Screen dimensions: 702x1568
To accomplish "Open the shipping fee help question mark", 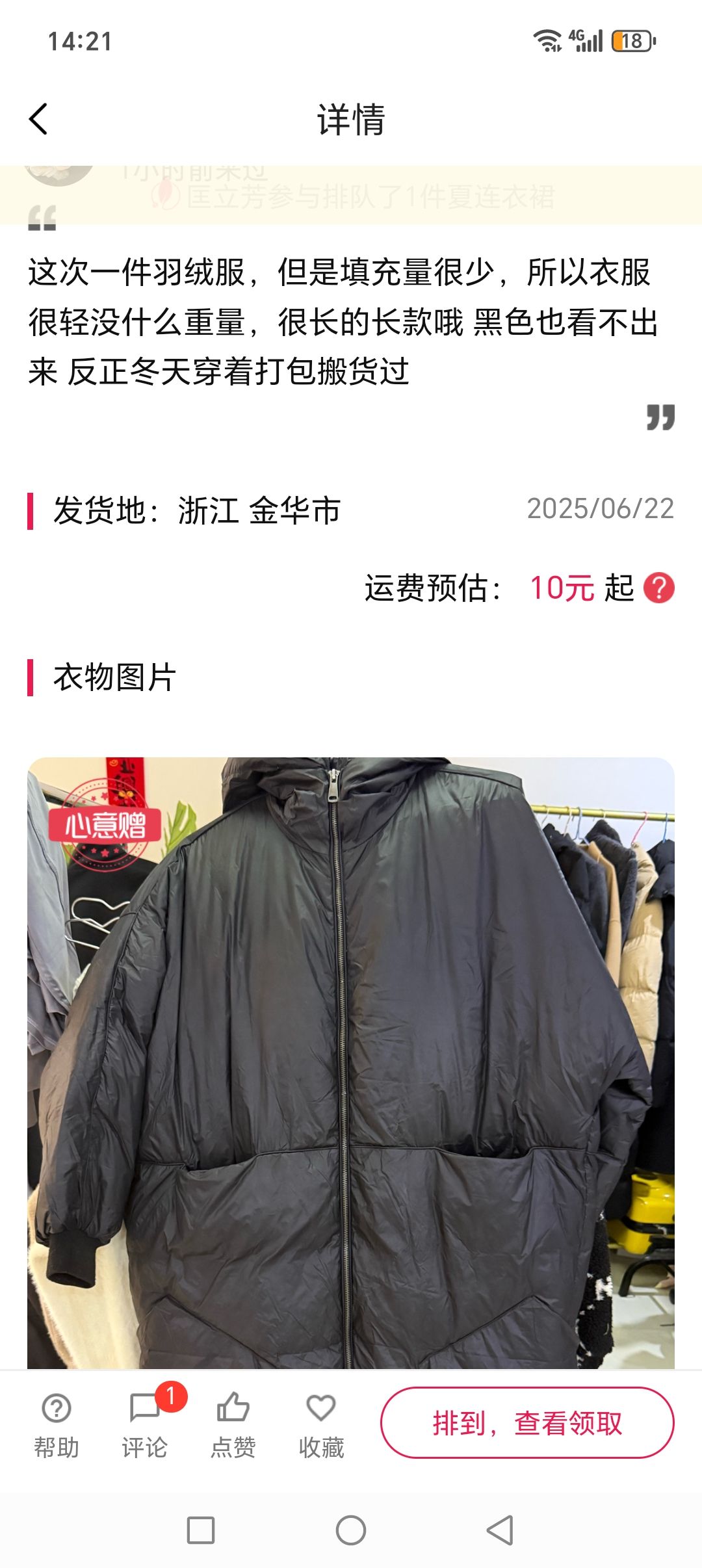I will tap(658, 588).
